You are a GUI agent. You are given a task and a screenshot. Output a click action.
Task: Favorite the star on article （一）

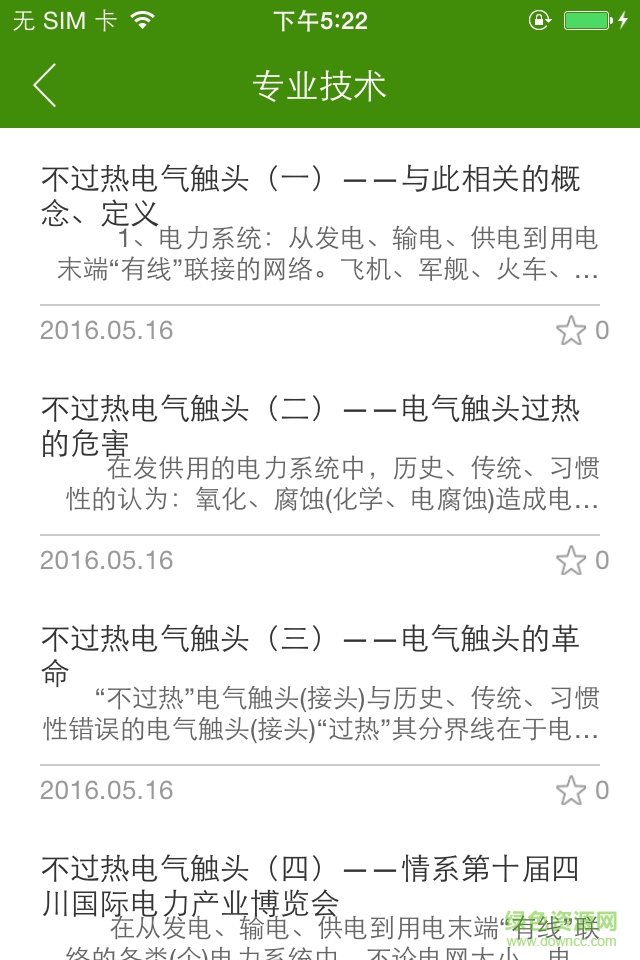tap(571, 330)
